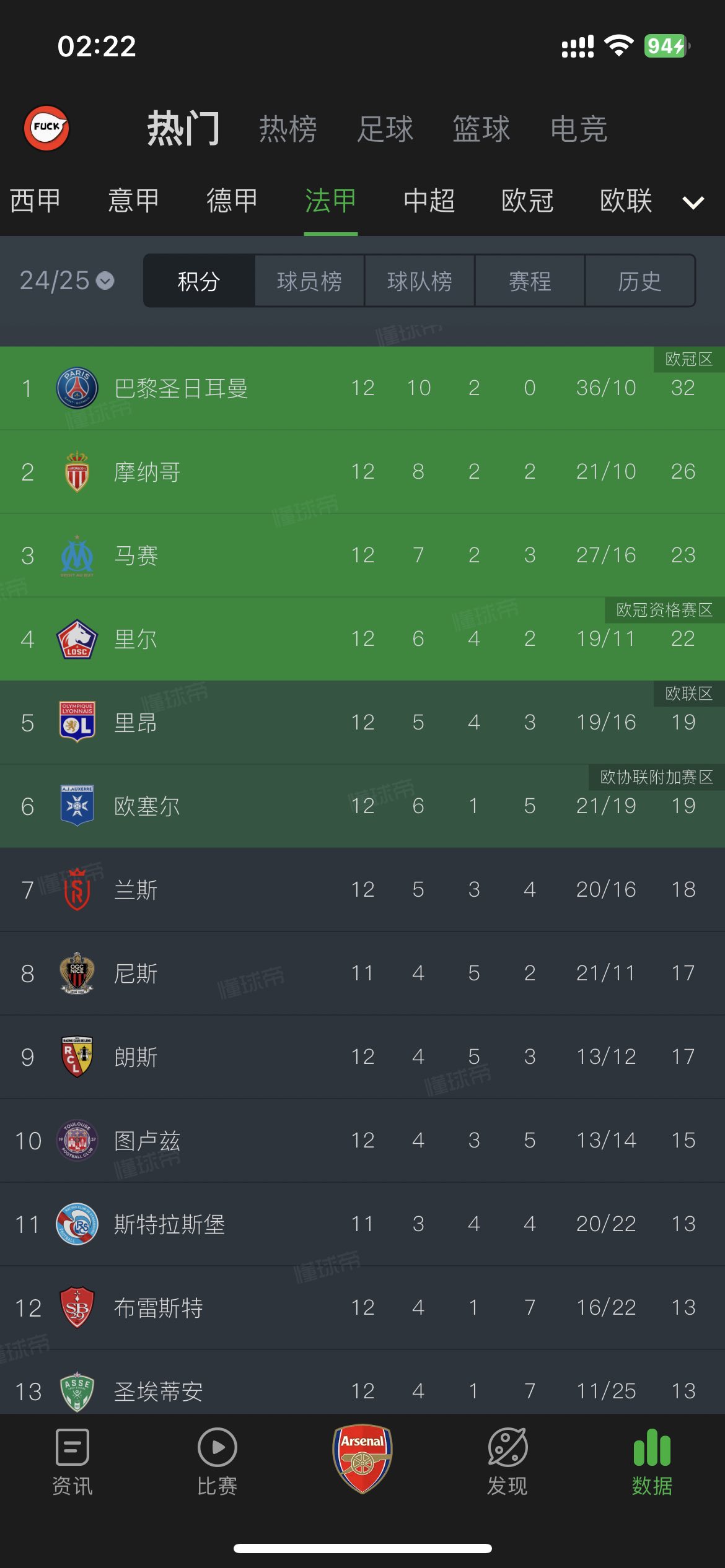
Task: Go to the 比赛 bottom tab
Action: (x=217, y=1462)
